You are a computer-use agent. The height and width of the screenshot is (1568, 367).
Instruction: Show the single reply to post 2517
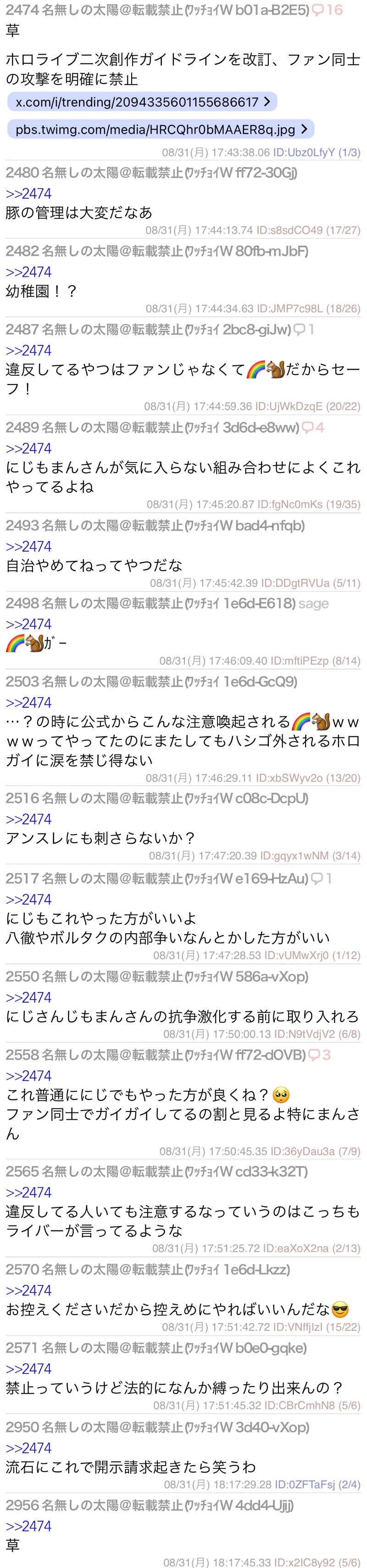coord(321,878)
